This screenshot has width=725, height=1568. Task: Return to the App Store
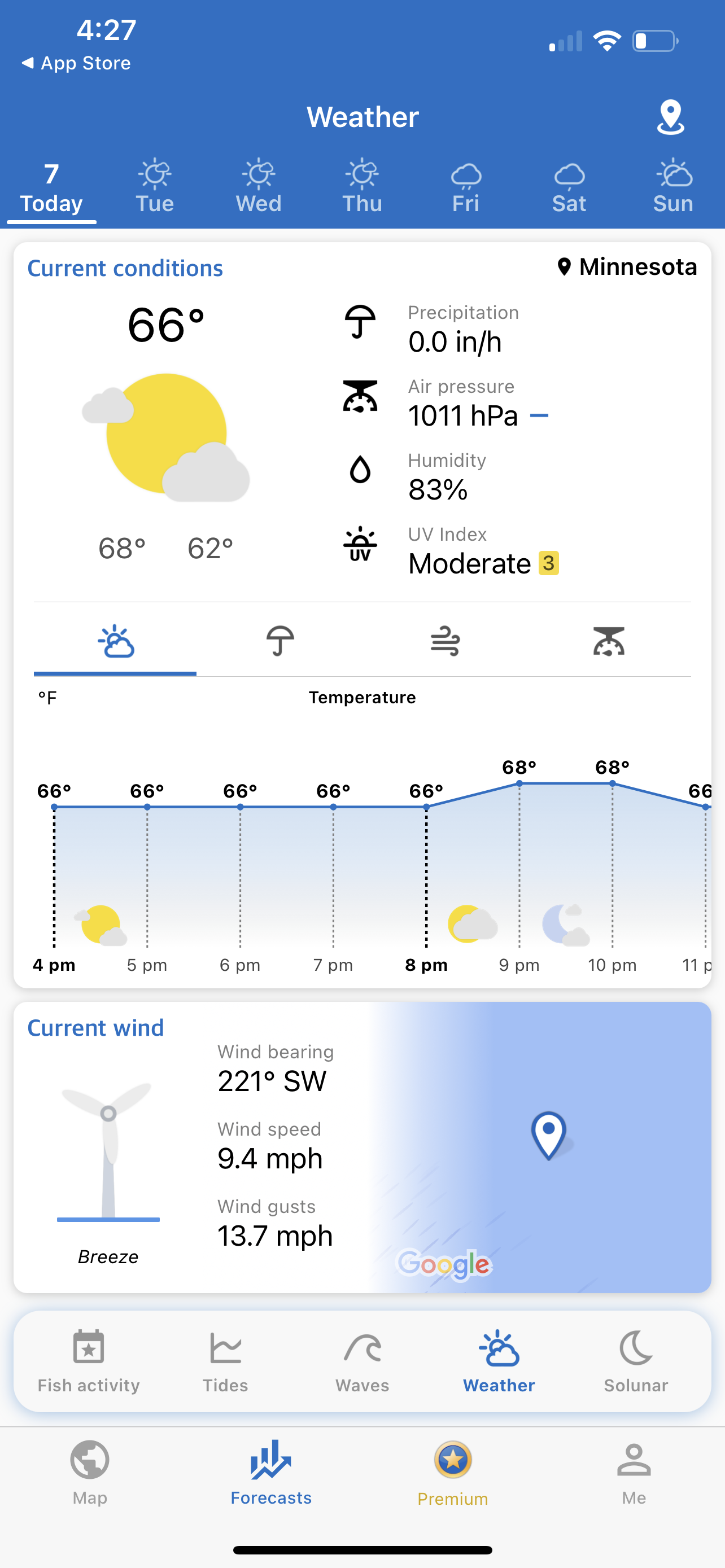pyautogui.click(x=76, y=63)
